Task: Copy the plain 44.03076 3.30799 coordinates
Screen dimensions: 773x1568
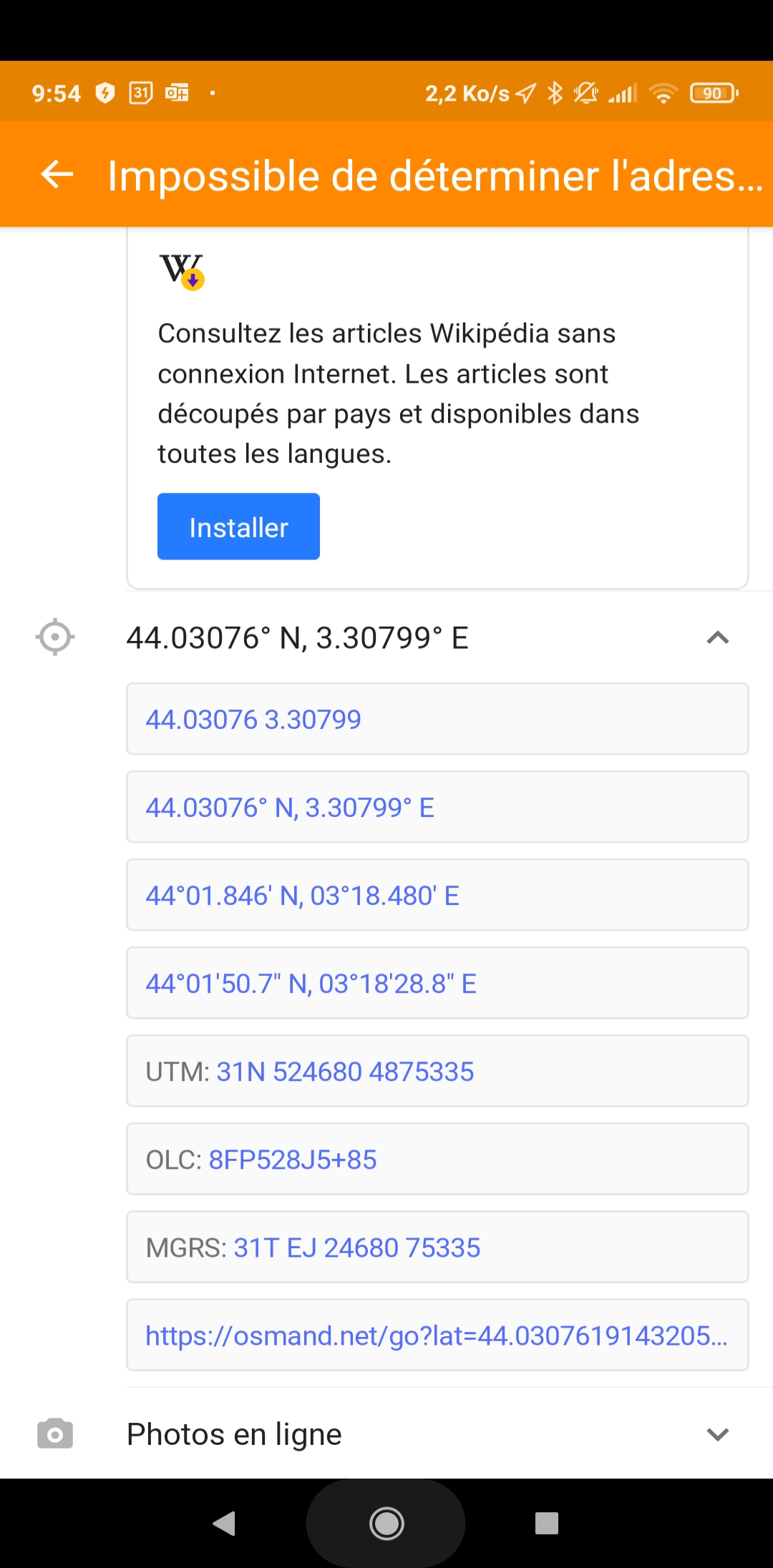Action: pyautogui.click(x=437, y=719)
